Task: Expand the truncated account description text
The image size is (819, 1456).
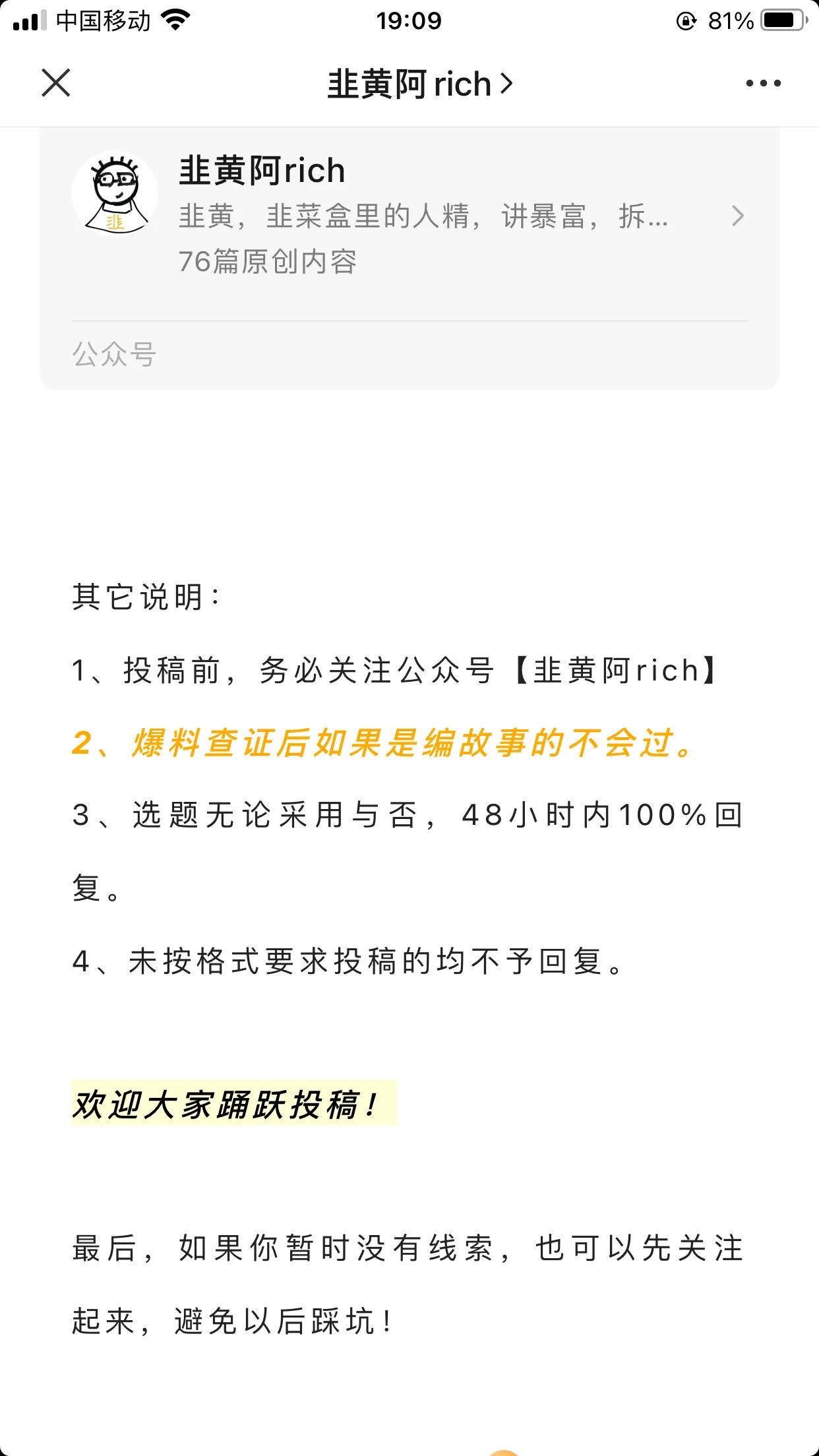Action: point(422,218)
